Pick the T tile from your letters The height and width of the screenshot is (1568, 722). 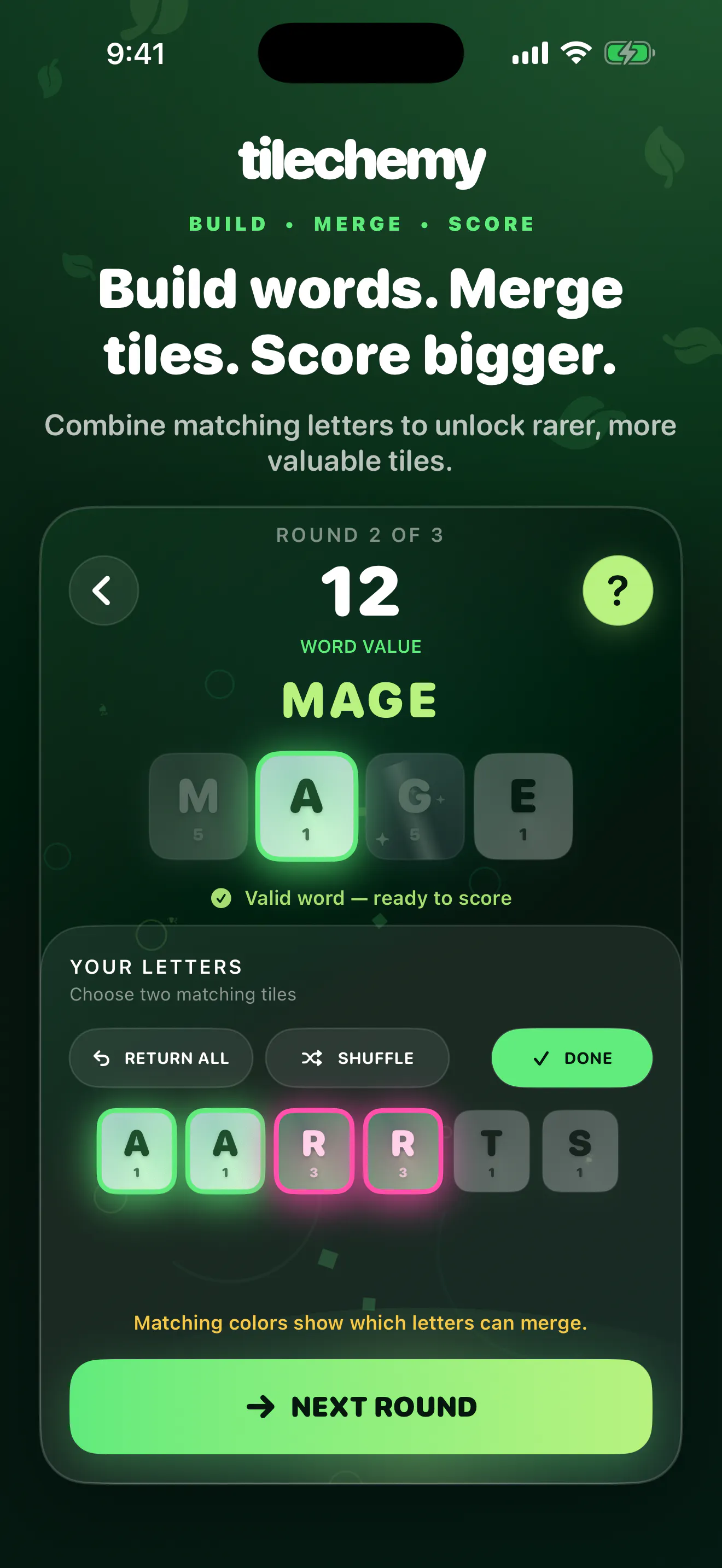[x=491, y=1150]
